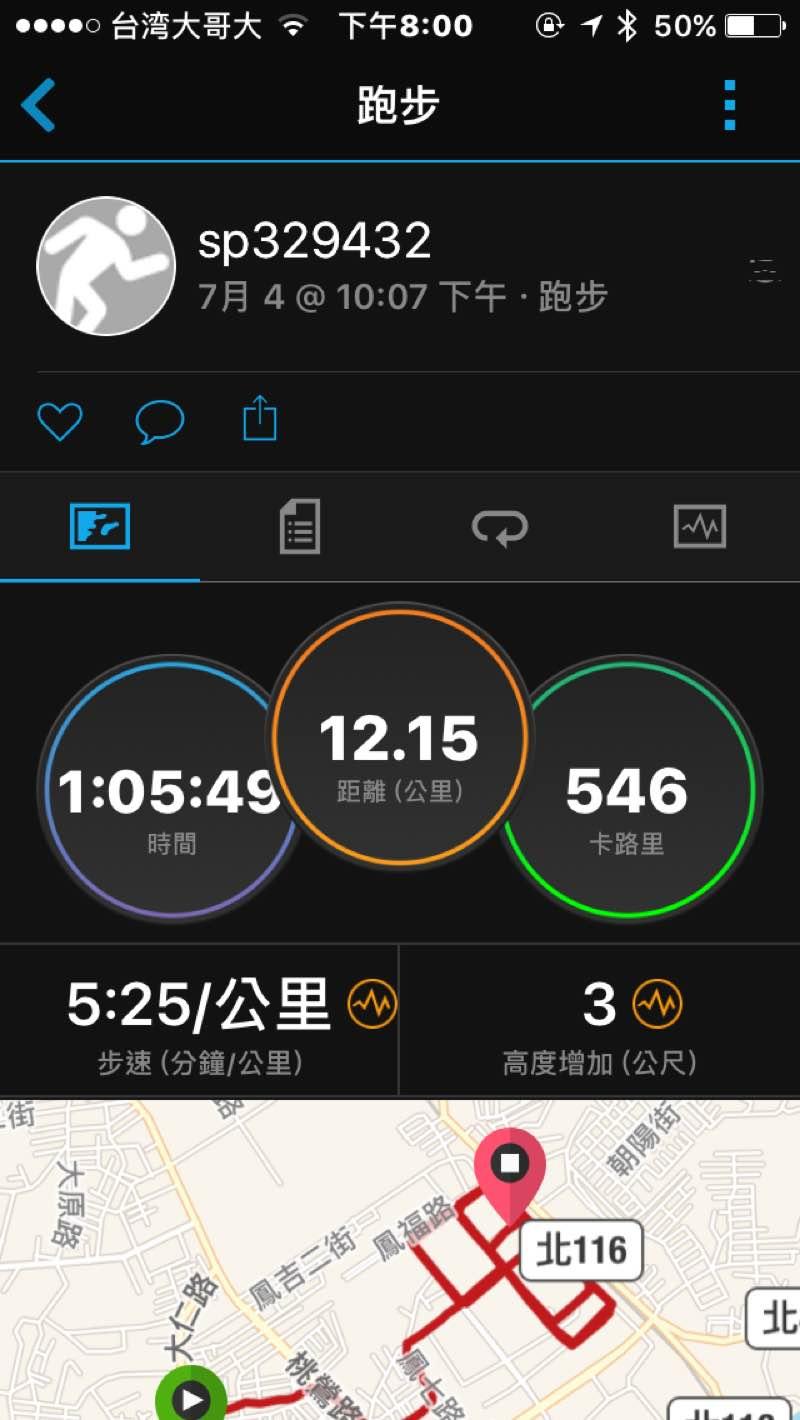Open the pace chart icon beside 5:25/公里
Image resolution: width=800 pixels, height=1420 pixels.
click(372, 1004)
